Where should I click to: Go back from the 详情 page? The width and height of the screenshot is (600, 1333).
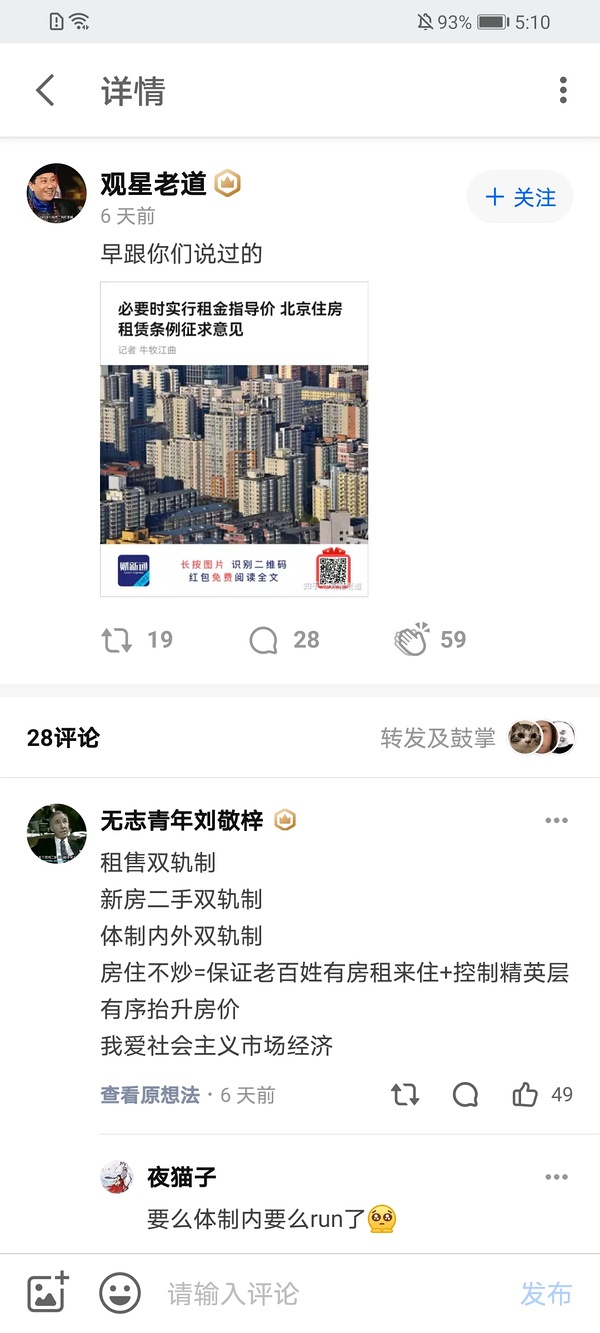pyautogui.click(x=45, y=91)
